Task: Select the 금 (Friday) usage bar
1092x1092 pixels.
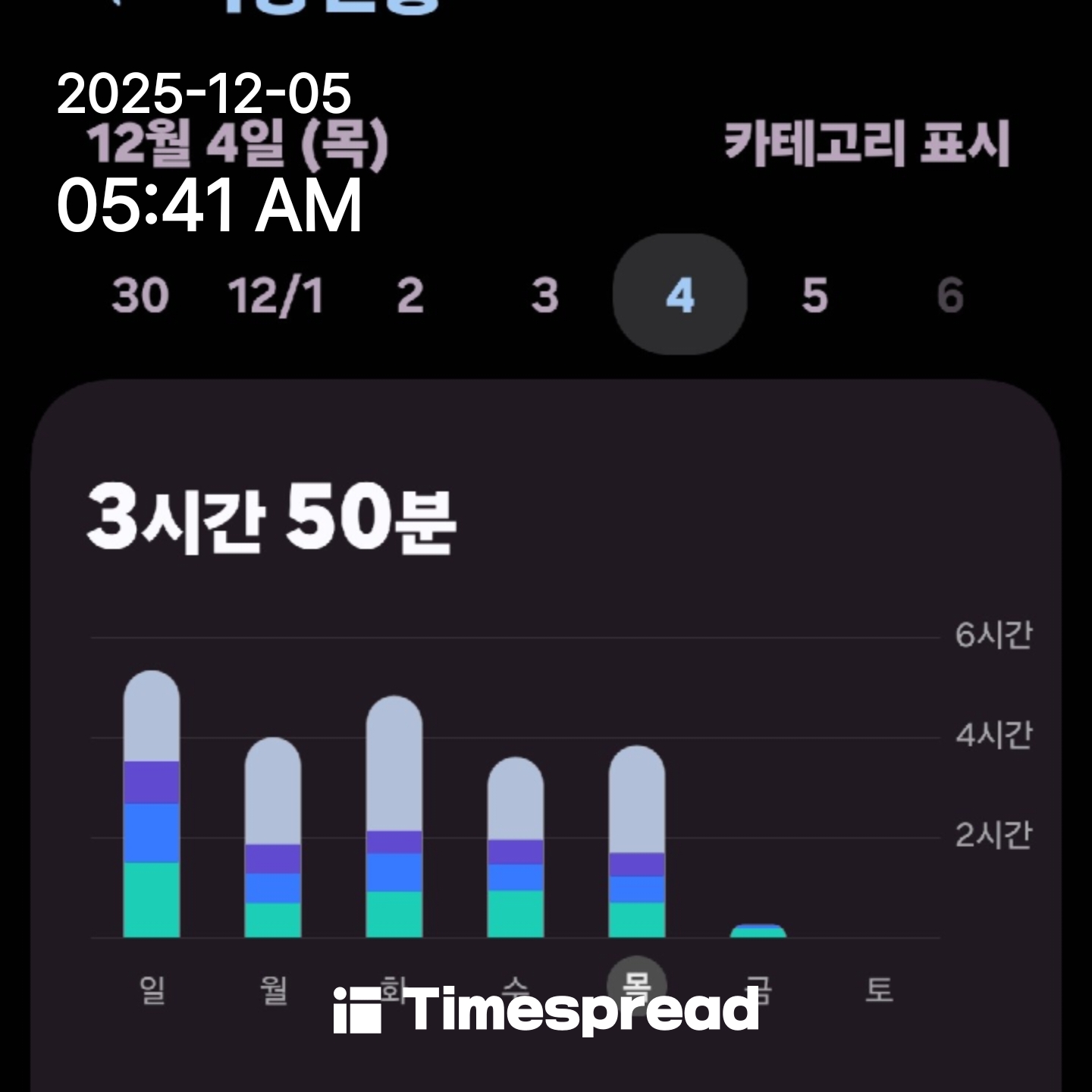Action: (758, 931)
